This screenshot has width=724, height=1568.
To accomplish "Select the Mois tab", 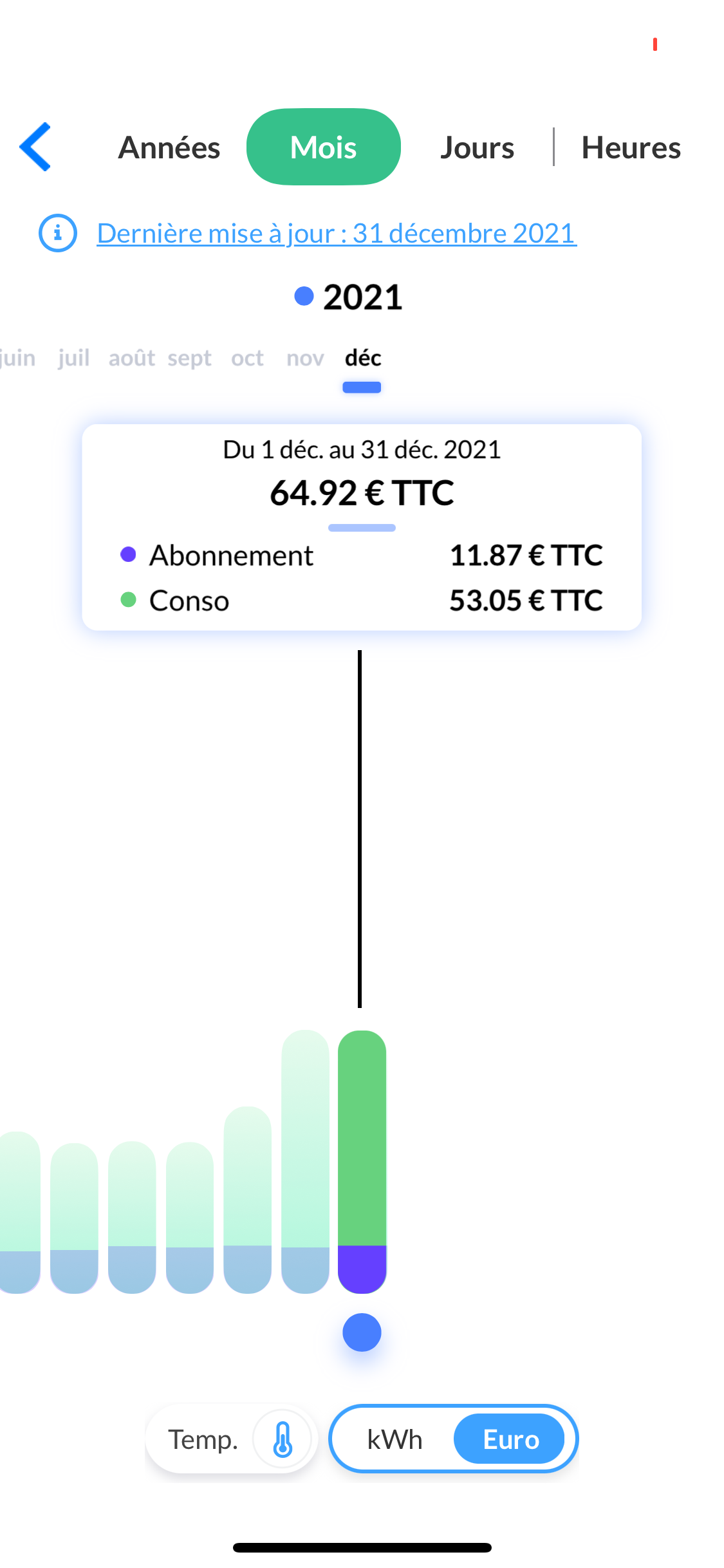I will tap(323, 147).
